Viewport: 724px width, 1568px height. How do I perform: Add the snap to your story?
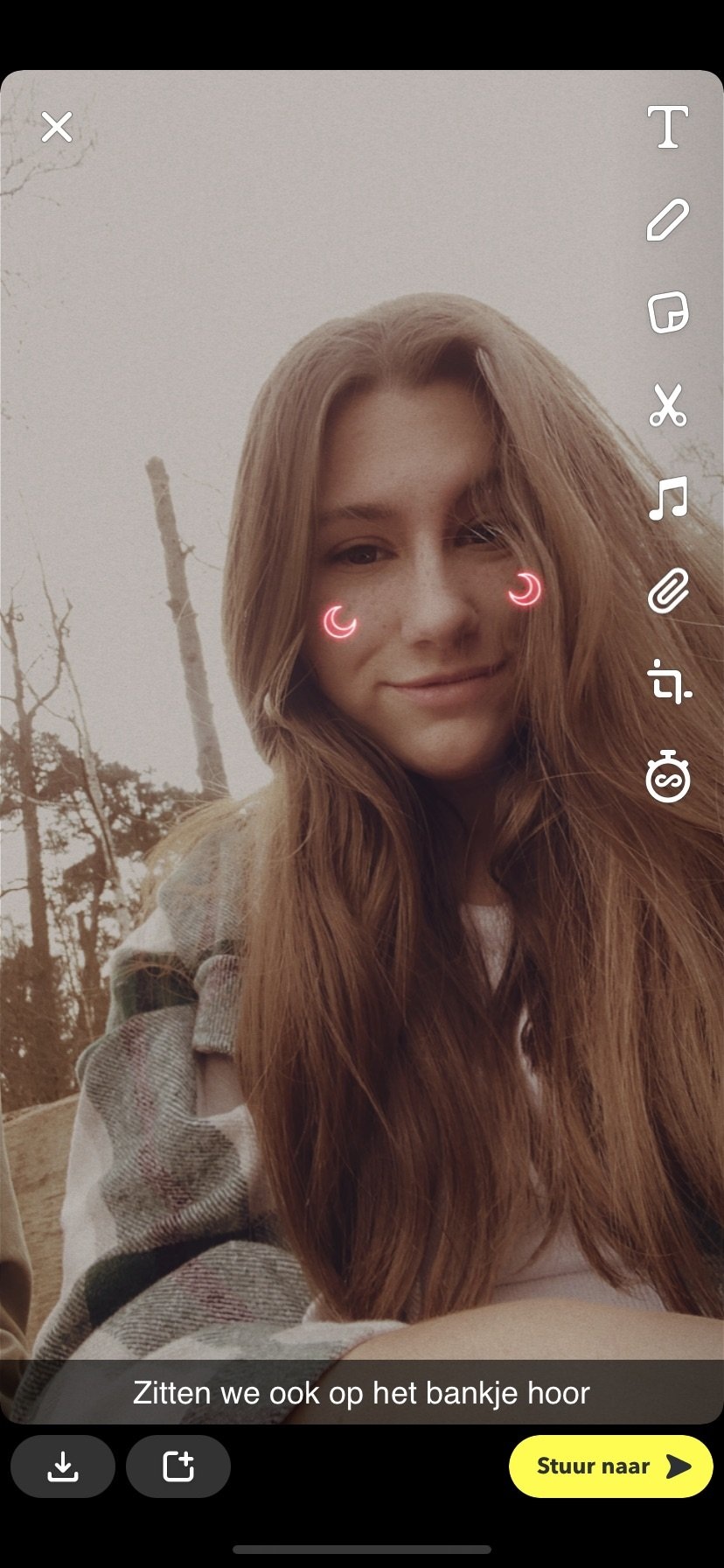point(178,1466)
